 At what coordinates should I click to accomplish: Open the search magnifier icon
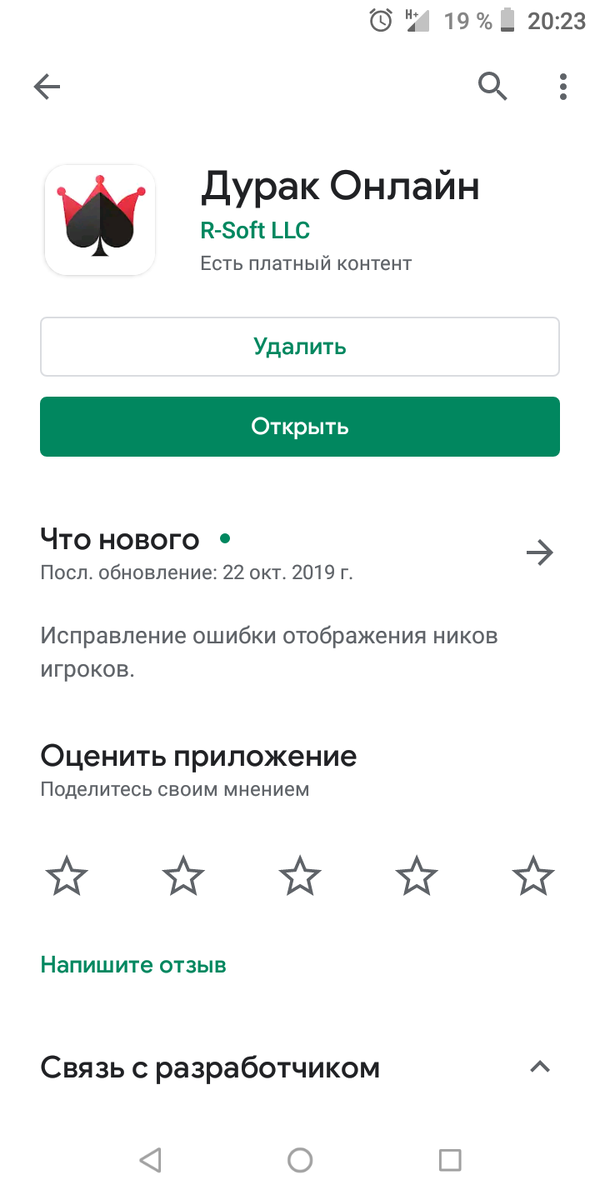[492, 87]
